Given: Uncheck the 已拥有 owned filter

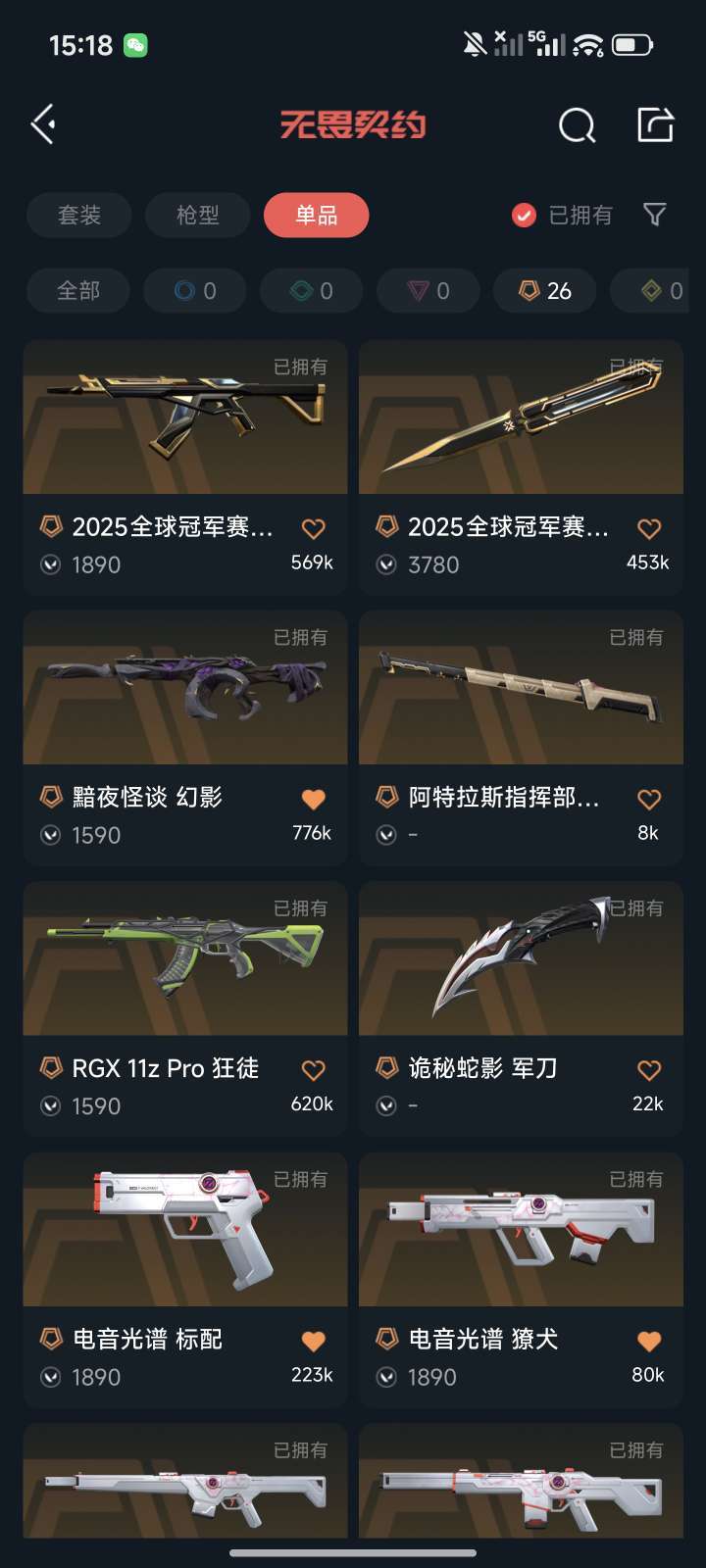Looking at the screenshot, I should 524,215.
